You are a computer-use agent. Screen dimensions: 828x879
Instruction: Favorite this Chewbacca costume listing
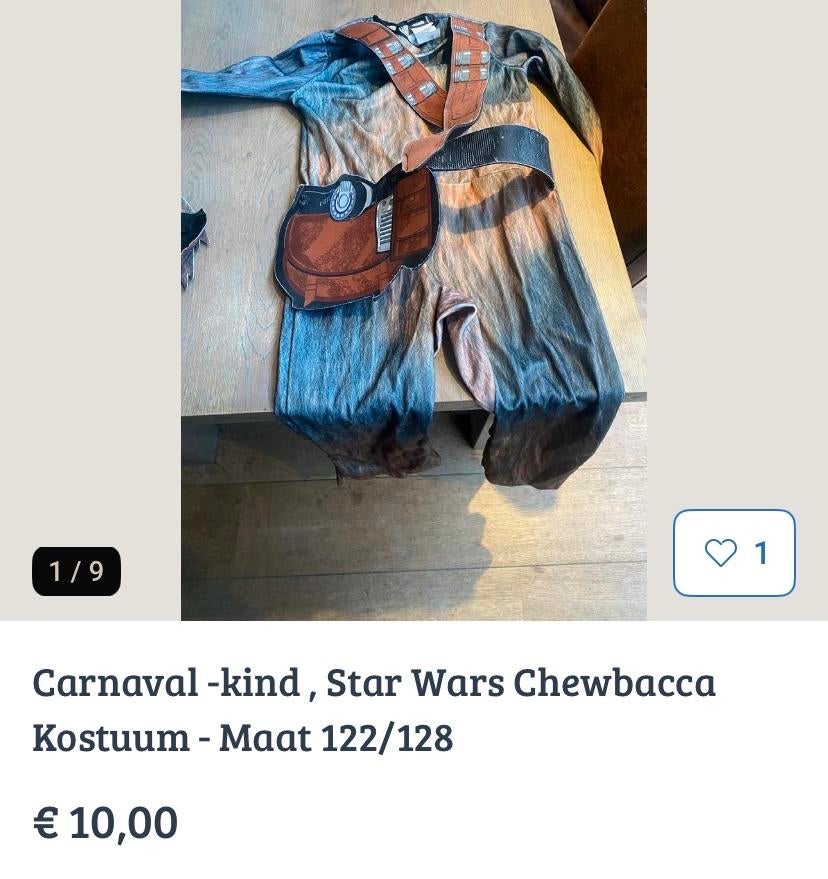coord(734,553)
